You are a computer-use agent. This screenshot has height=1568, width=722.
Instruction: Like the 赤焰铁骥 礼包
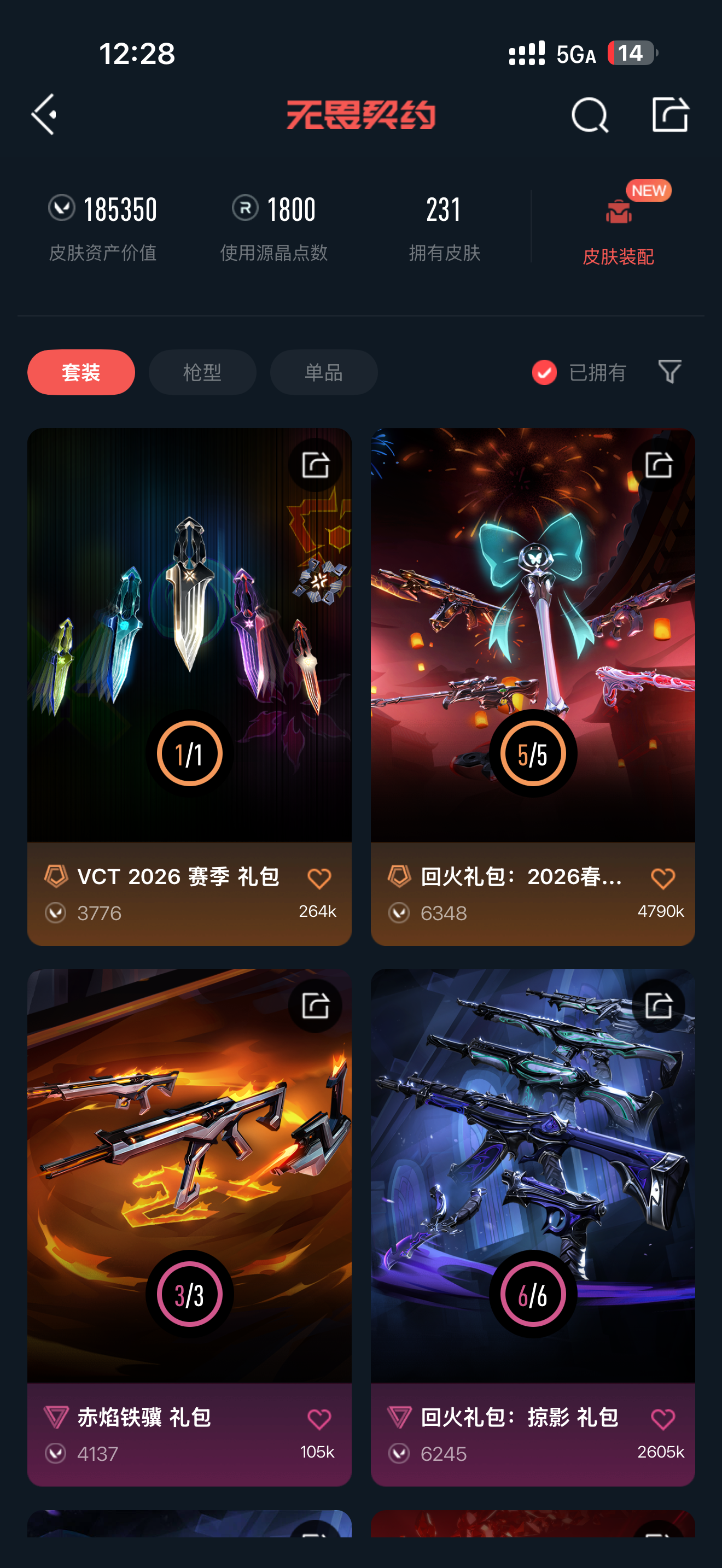(319, 1419)
